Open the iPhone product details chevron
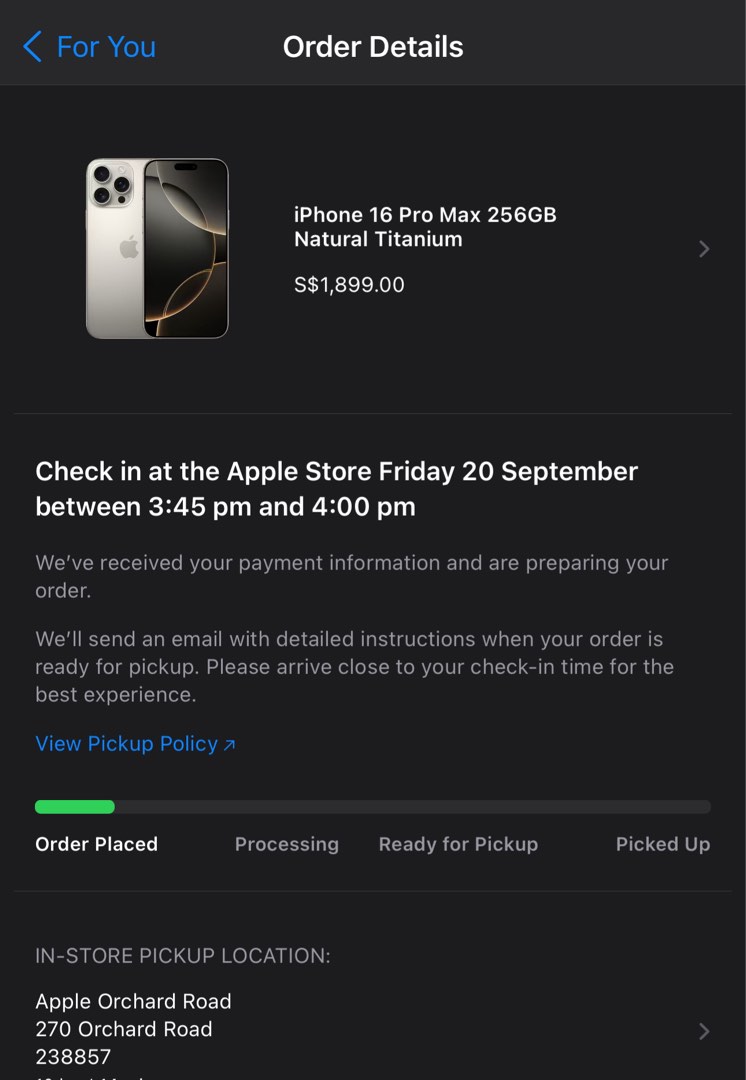This screenshot has width=746, height=1080. (x=703, y=248)
